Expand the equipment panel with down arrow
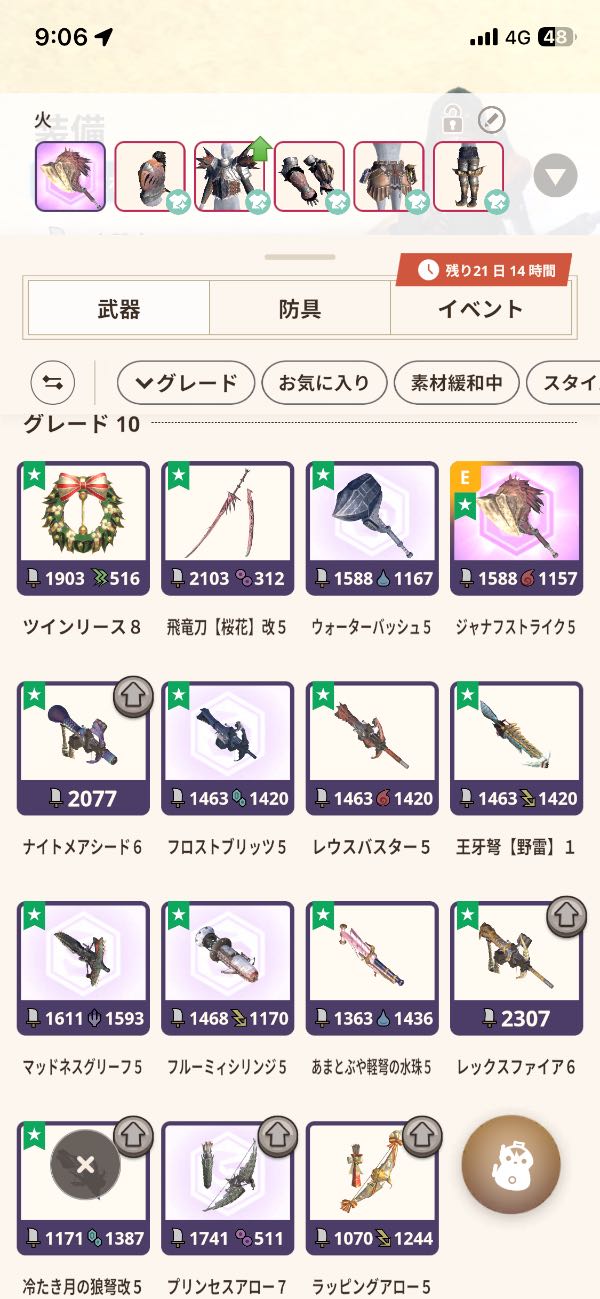This screenshot has height=1299, width=600. click(x=555, y=177)
